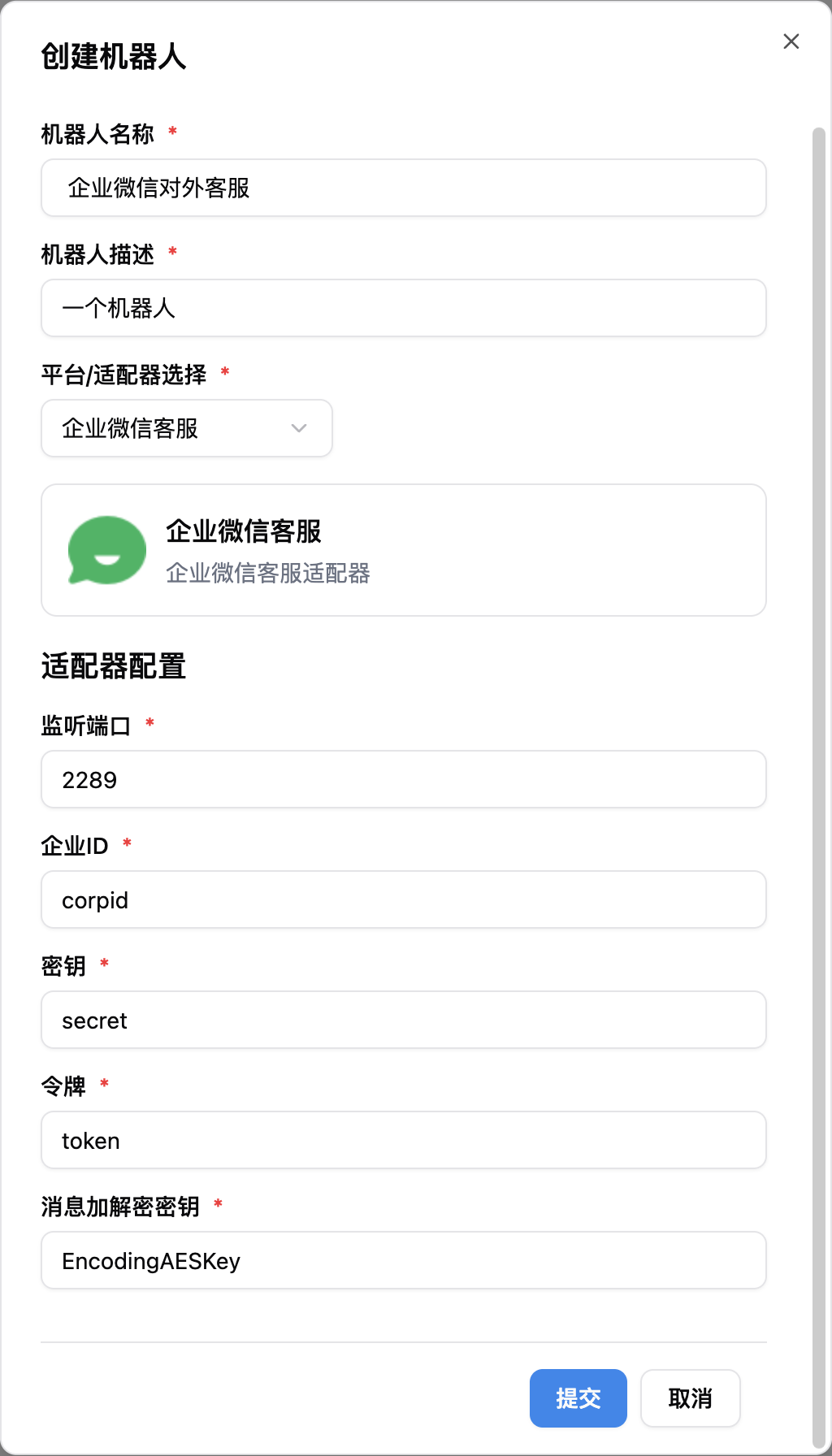Open the 平台/适配器选择 dropdown
The image size is (832, 1456).
(185, 428)
